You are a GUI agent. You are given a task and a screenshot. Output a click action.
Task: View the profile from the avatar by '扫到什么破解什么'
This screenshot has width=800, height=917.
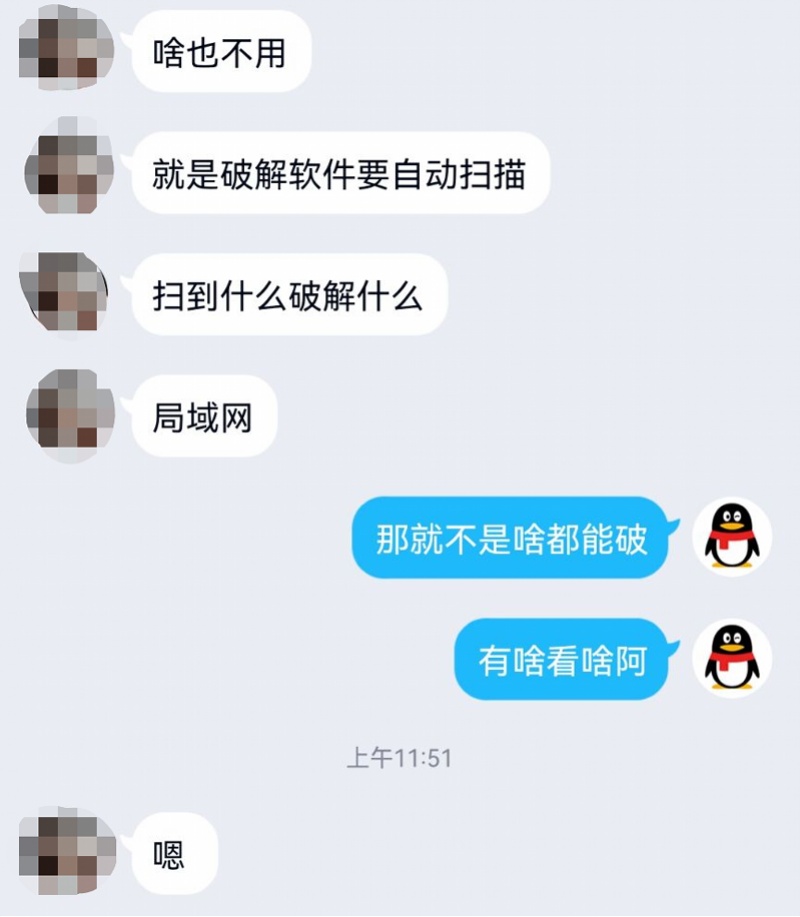tap(67, 293)
